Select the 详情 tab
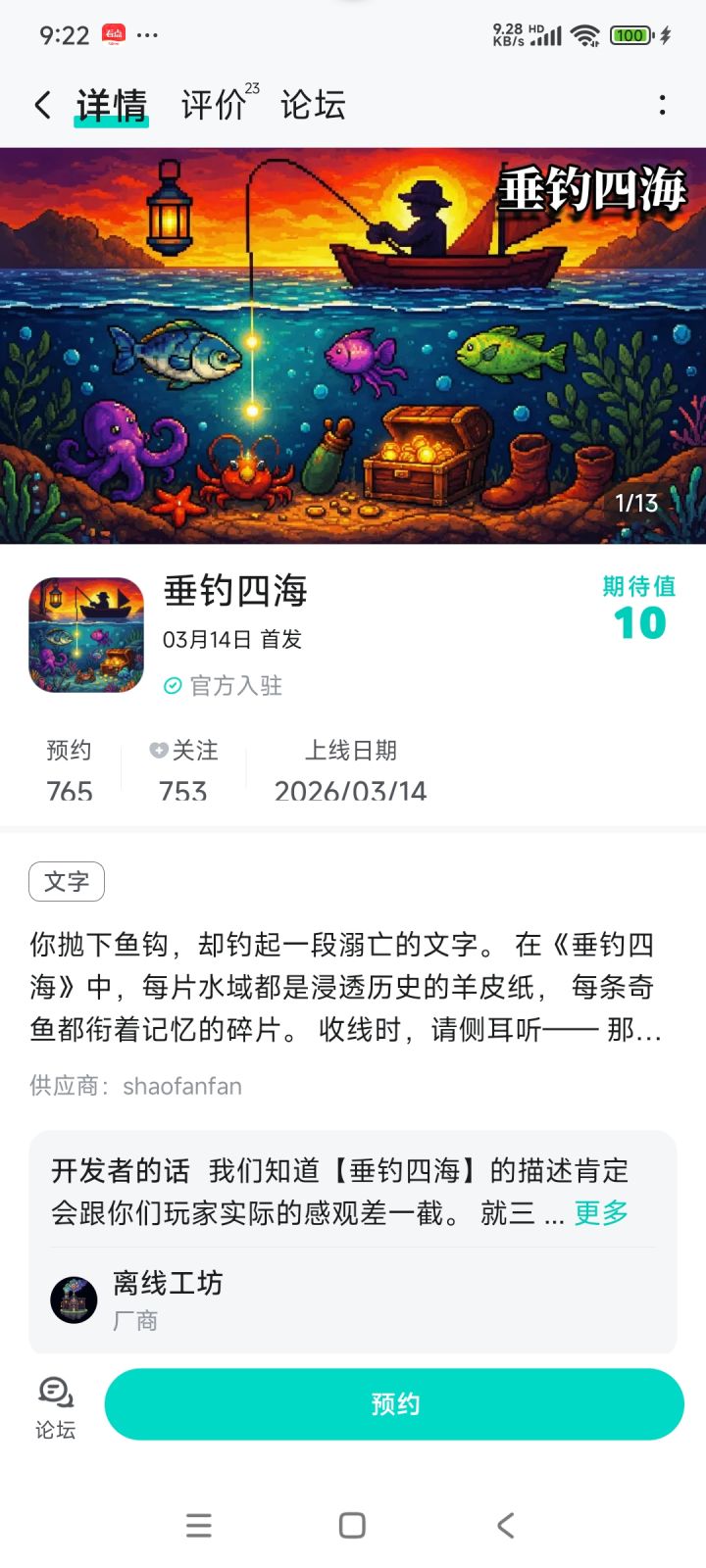Viewport: 706px width, 1568px height. click(x=111, y=104)
